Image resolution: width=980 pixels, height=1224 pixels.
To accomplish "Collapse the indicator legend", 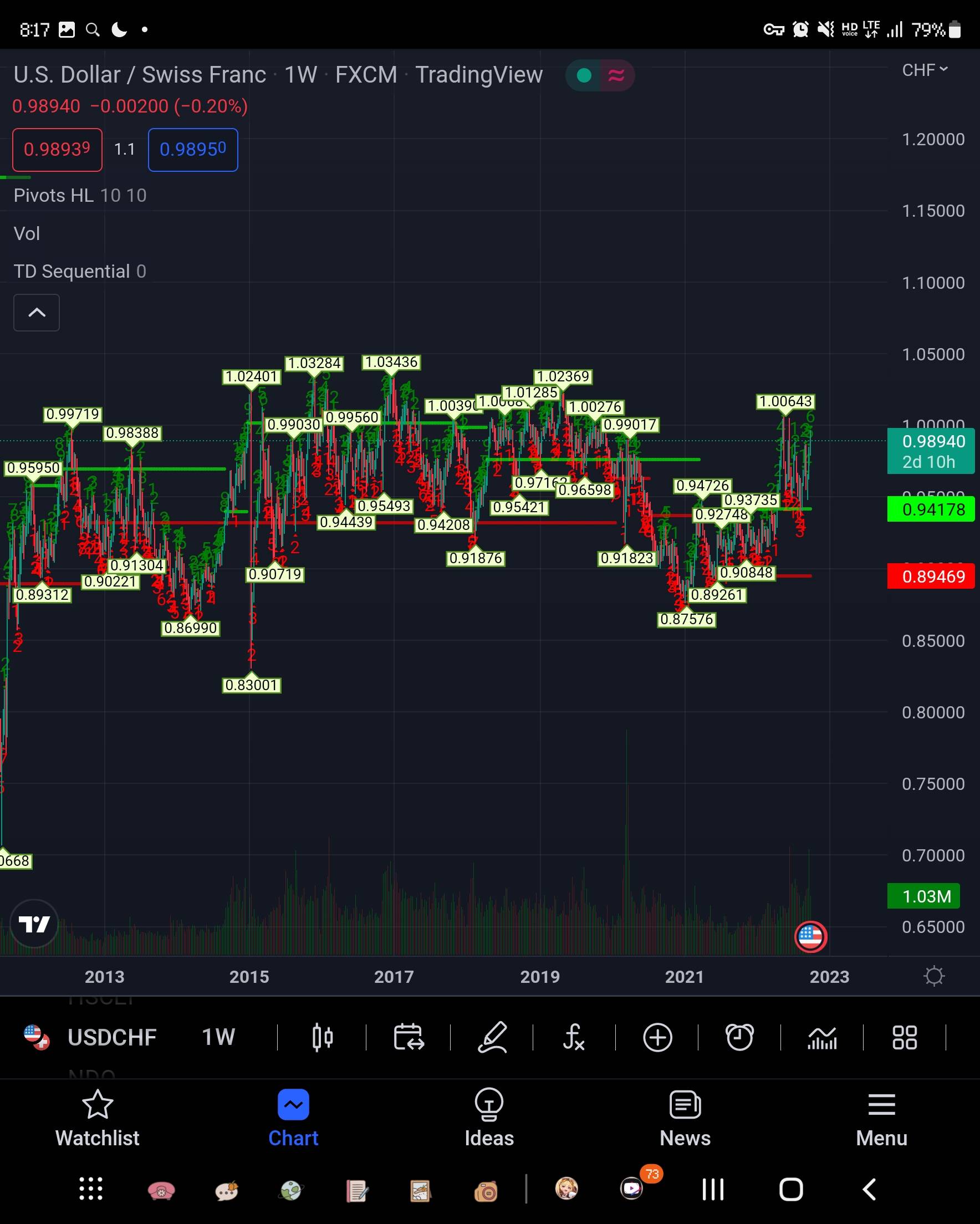I will (x=37, y=312).
